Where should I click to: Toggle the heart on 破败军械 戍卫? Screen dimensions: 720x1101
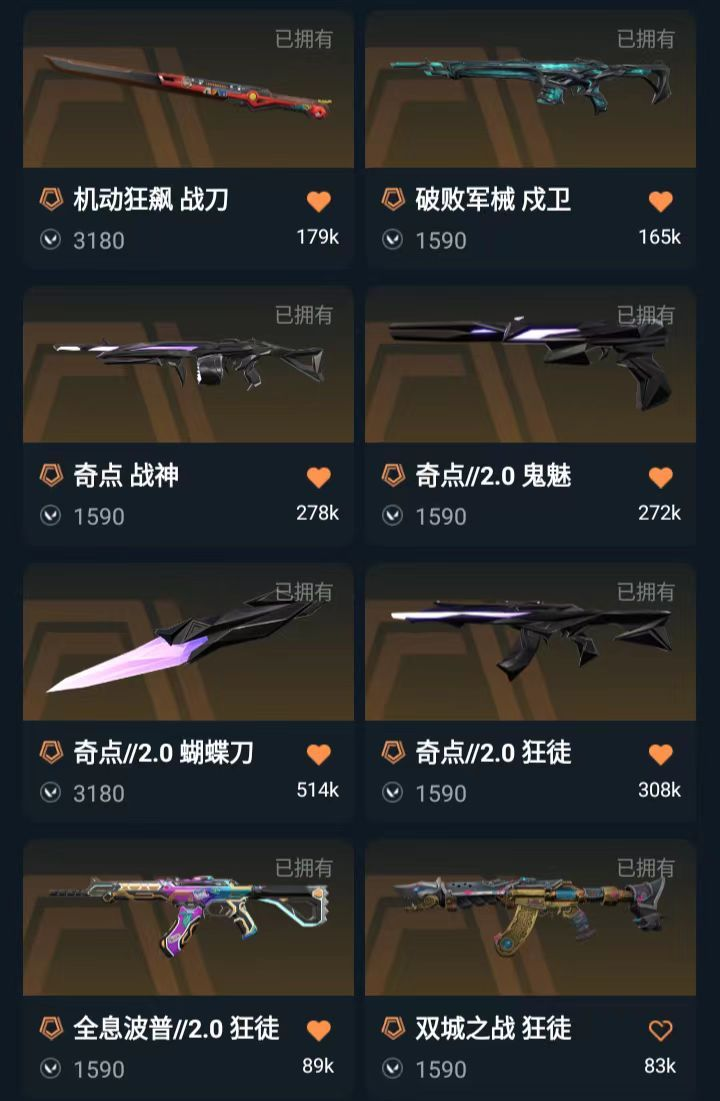click(660, 201)
